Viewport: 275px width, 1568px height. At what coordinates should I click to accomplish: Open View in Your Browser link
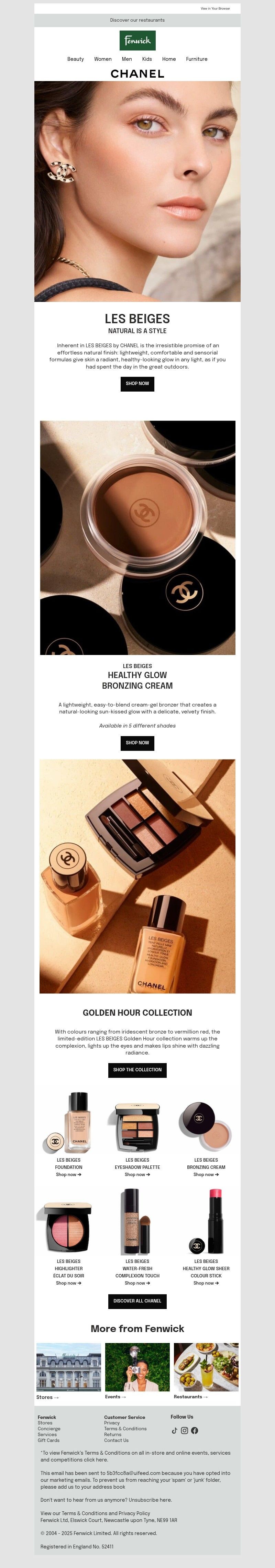[215, 9]
